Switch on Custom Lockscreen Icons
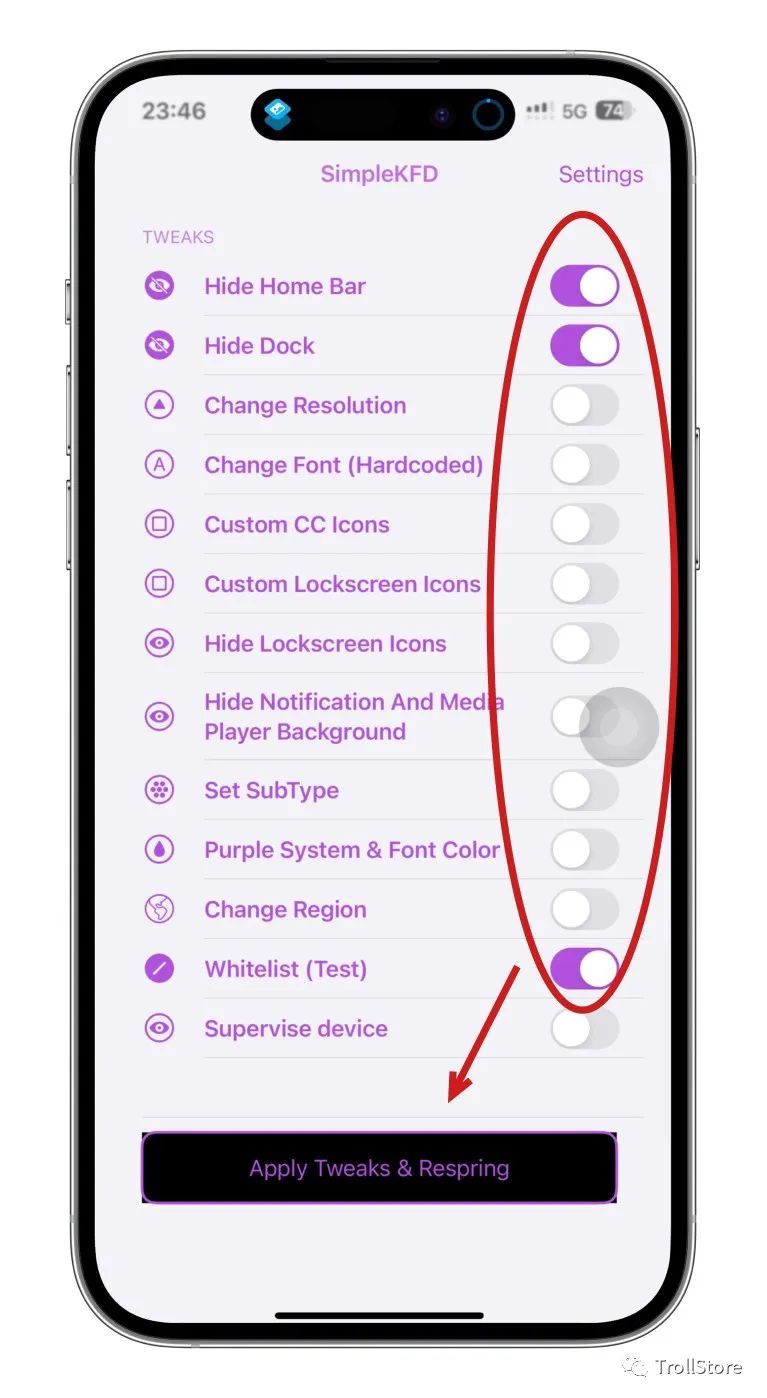The width and height of the screenshot is (767, 1398). click(x=584, y=584)
